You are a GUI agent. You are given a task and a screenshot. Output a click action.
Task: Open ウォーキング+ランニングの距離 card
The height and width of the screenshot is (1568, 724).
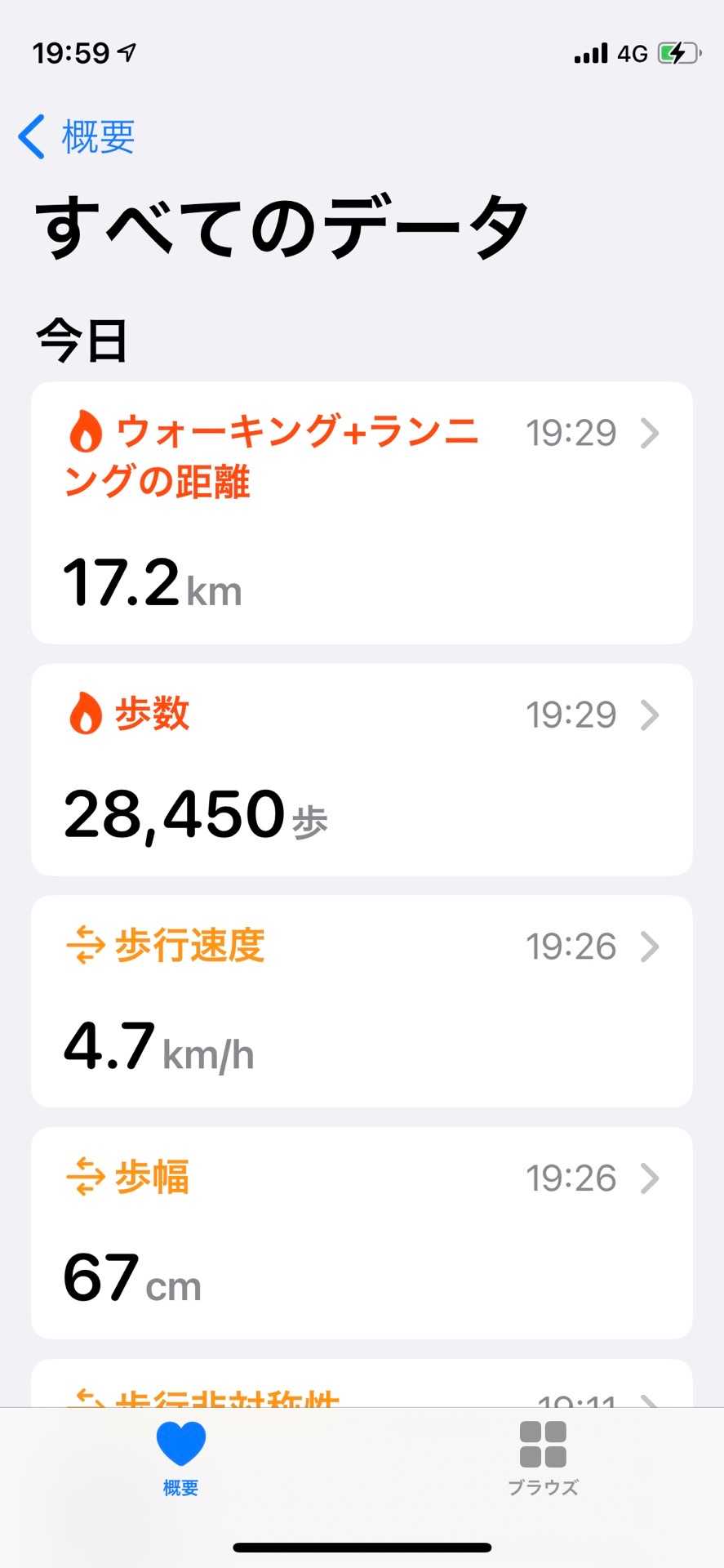362,512
